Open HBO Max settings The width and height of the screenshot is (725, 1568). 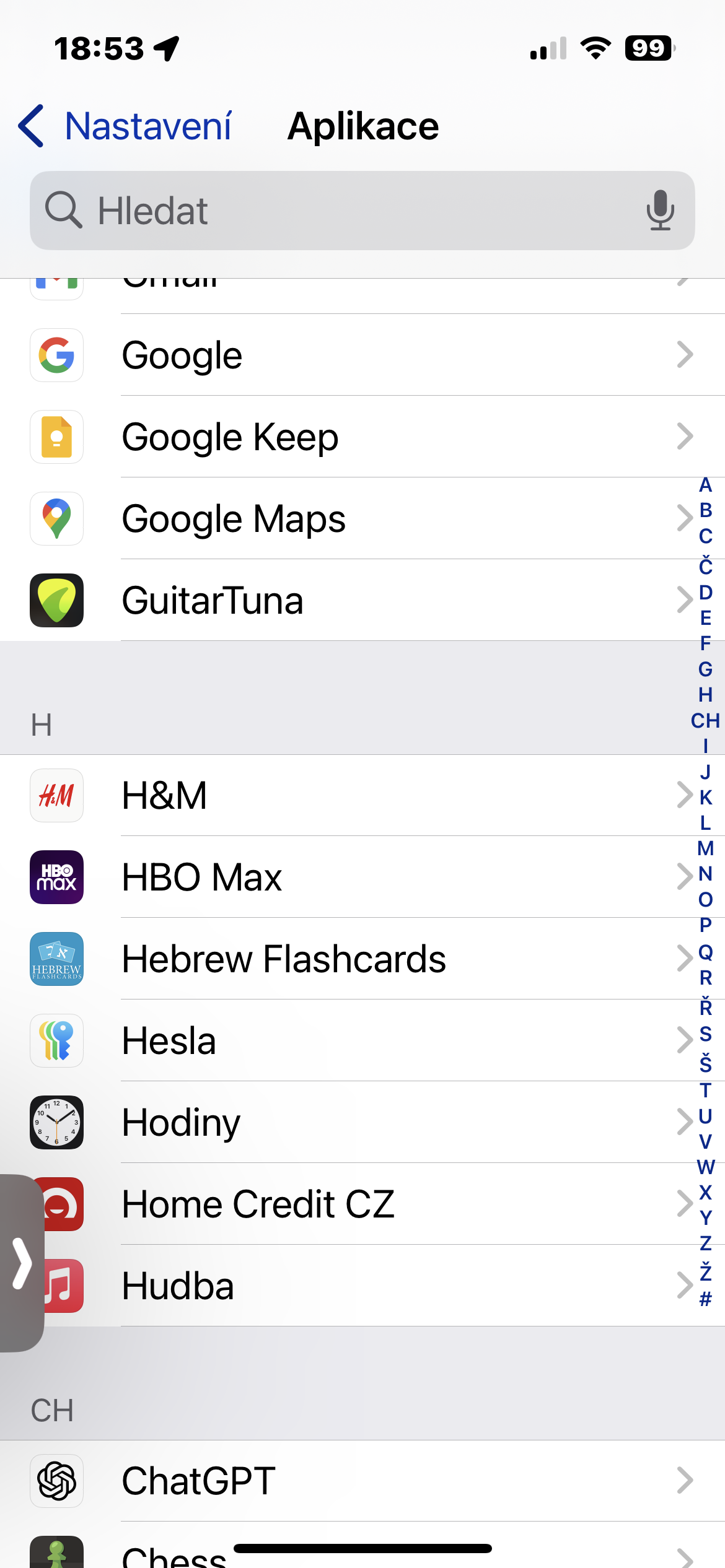(372, 877)
